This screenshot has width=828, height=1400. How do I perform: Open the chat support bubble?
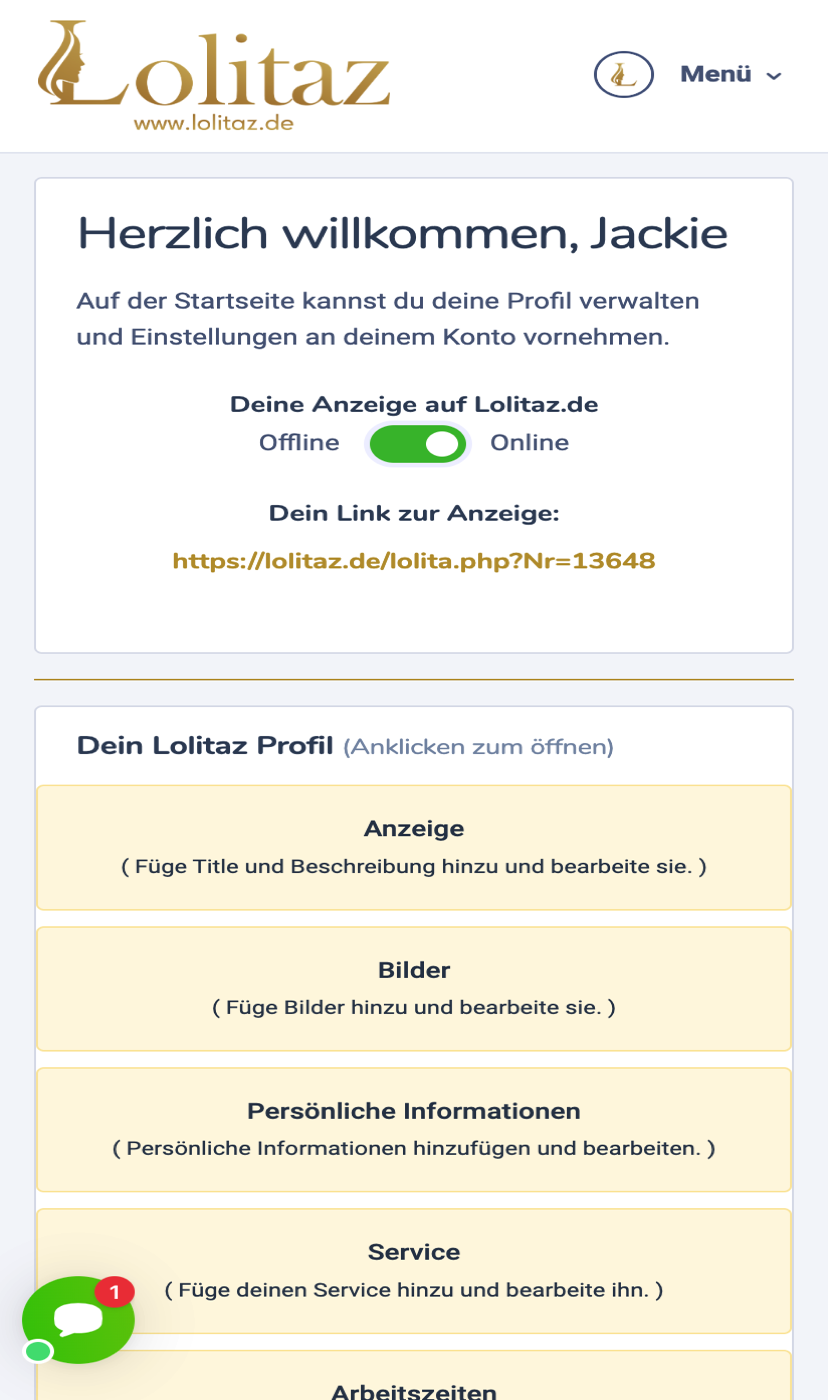[78, 1319]
